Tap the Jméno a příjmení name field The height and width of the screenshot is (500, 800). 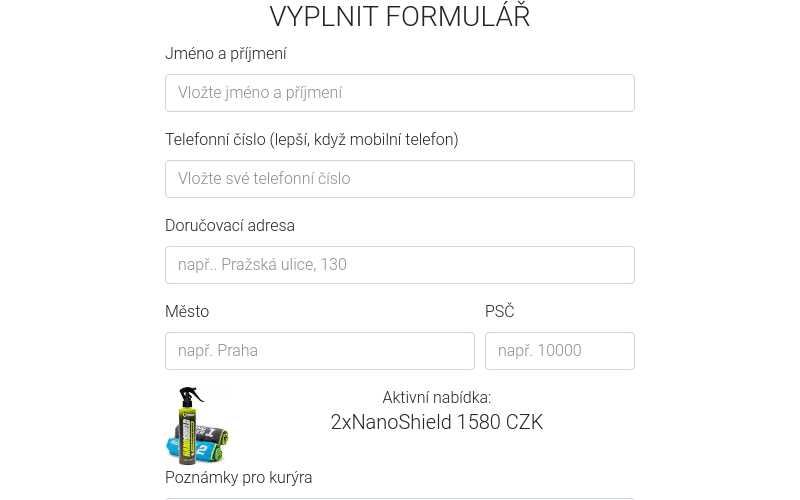point(399,93)
